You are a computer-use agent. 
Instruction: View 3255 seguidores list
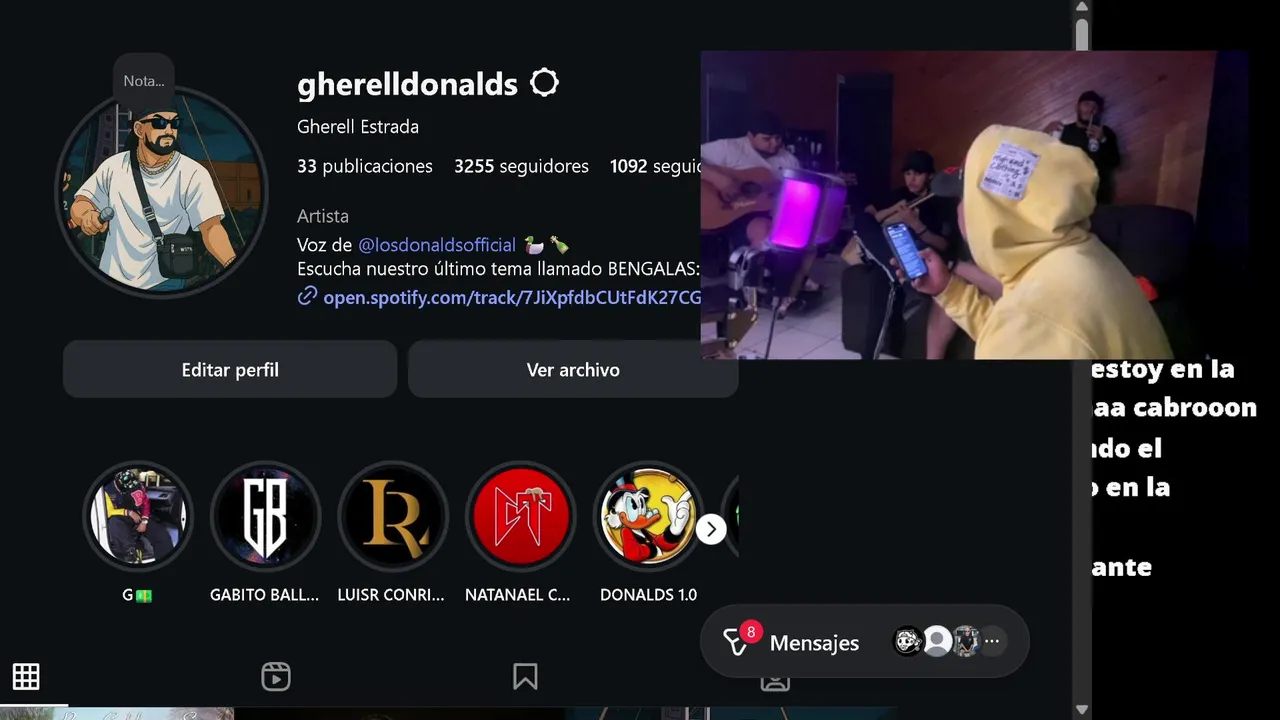coord(521,167)
